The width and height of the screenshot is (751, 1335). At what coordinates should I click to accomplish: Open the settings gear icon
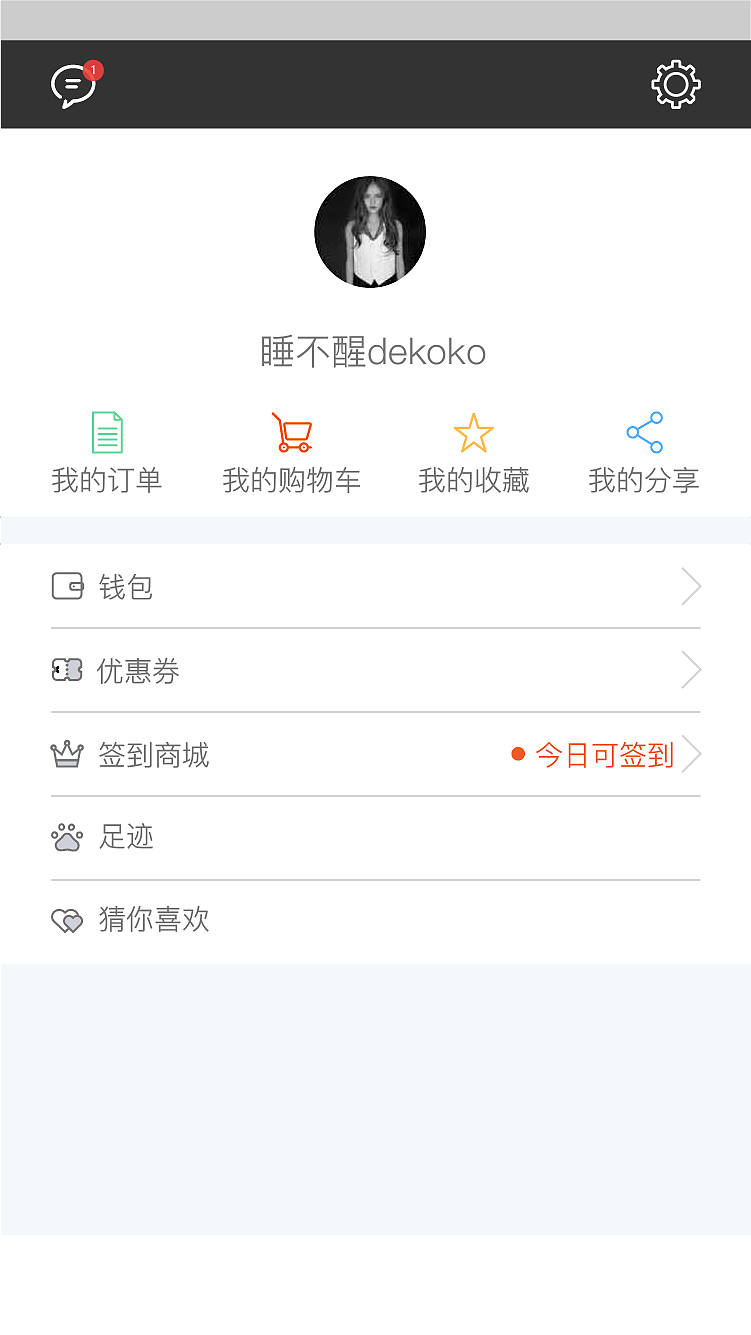tap(676, 84)
